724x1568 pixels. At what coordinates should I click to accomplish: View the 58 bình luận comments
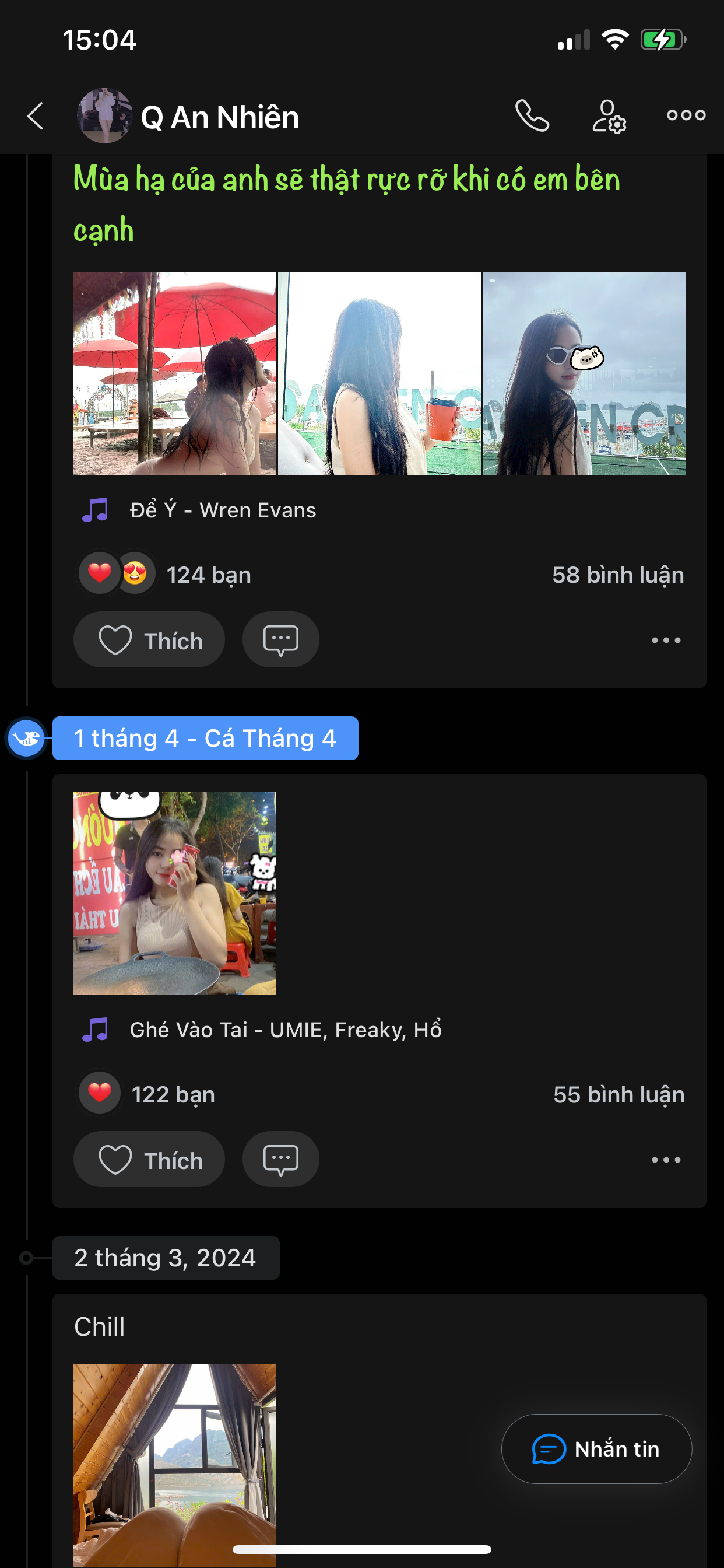pyautogui.click(x=617, y=575)
